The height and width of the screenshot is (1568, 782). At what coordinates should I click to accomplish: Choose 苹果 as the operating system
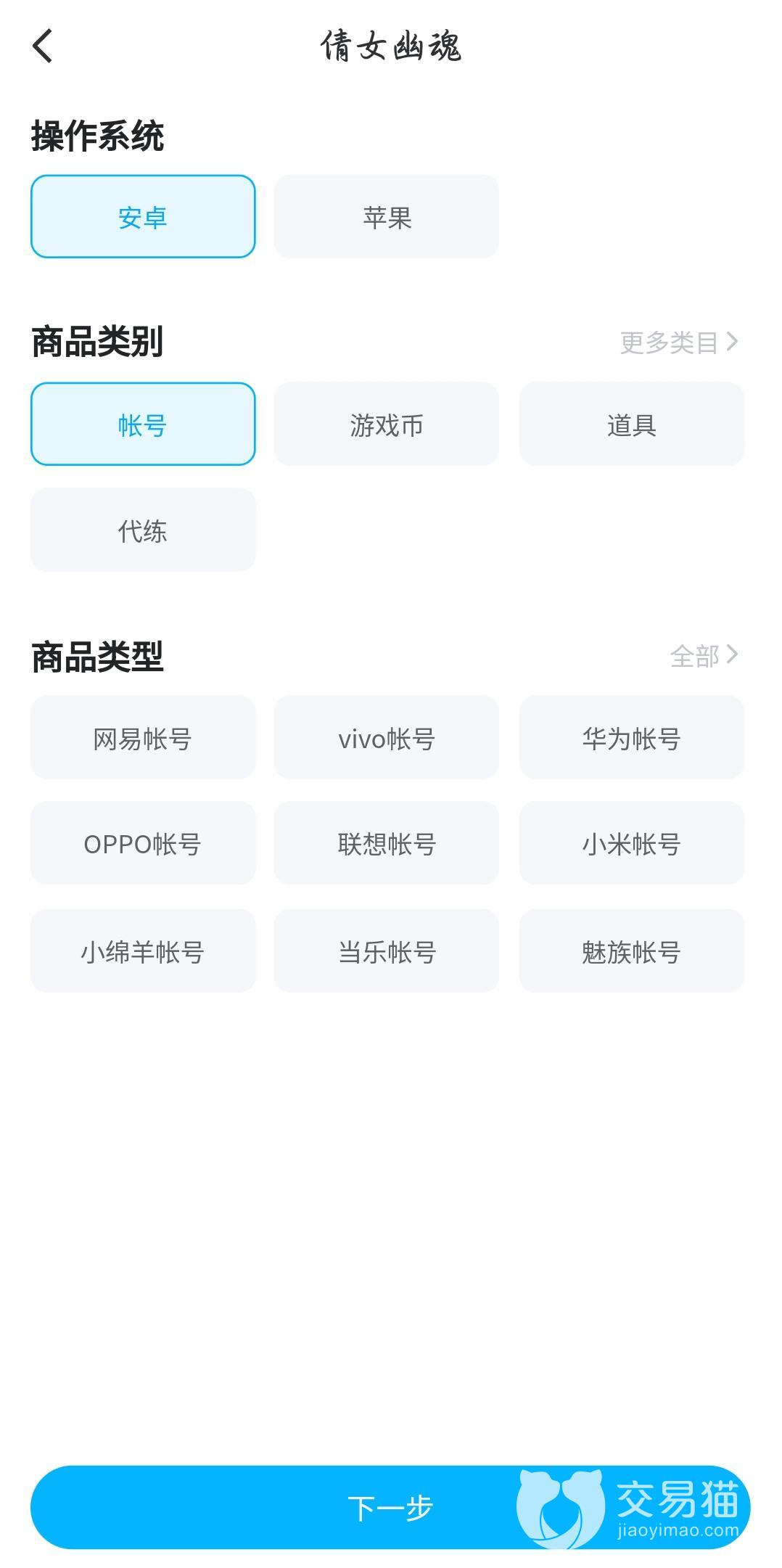tap(387, 216)
